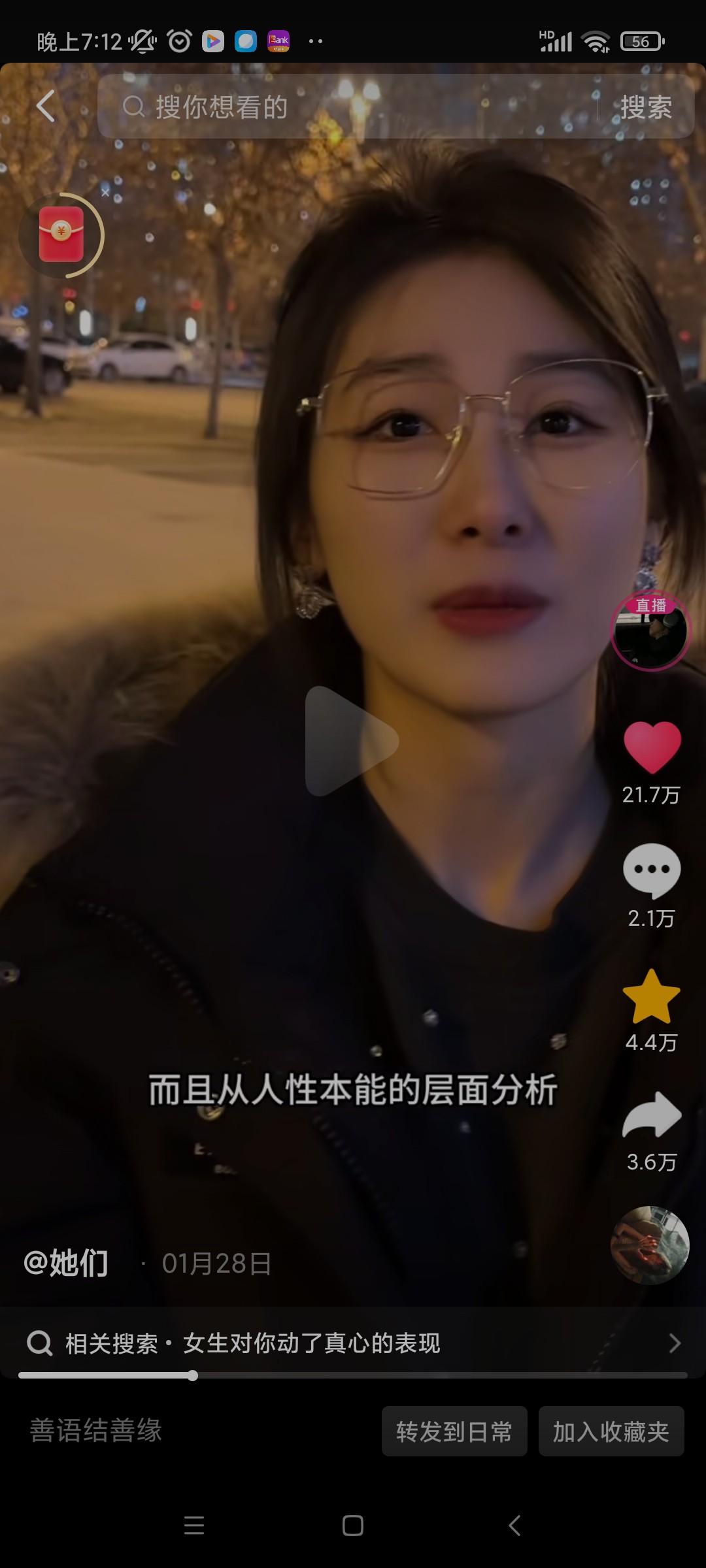
Task: Tap 加入收藏夹 button
Action: (x=611, y=1431)
